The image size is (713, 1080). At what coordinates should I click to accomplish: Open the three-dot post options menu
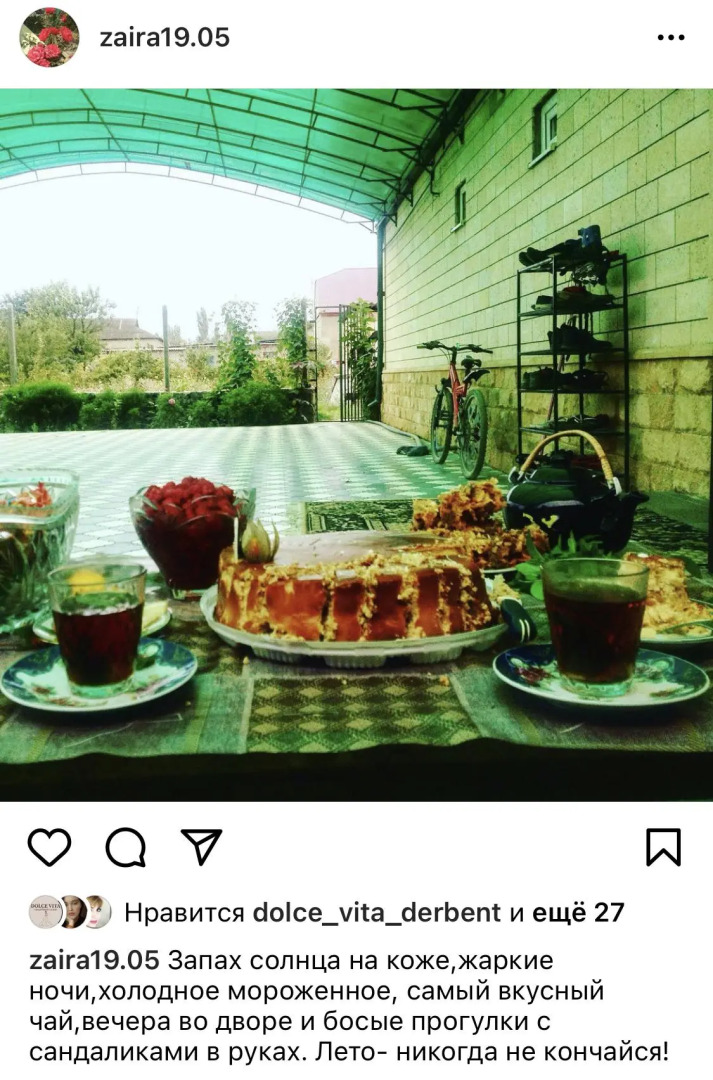(x=670, y=38)
